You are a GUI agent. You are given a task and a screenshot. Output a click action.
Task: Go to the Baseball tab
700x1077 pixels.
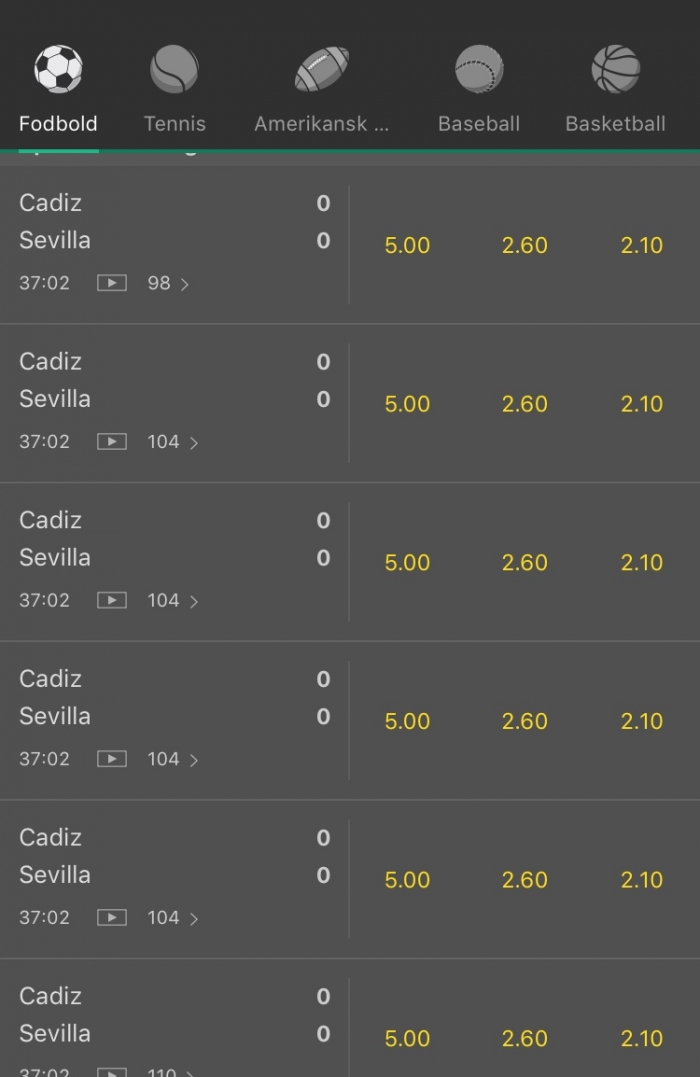tap(478, 90)
